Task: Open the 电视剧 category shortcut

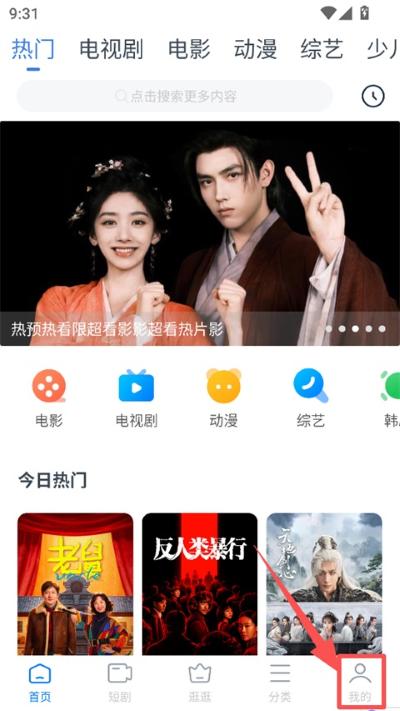Action: [136, 399]
